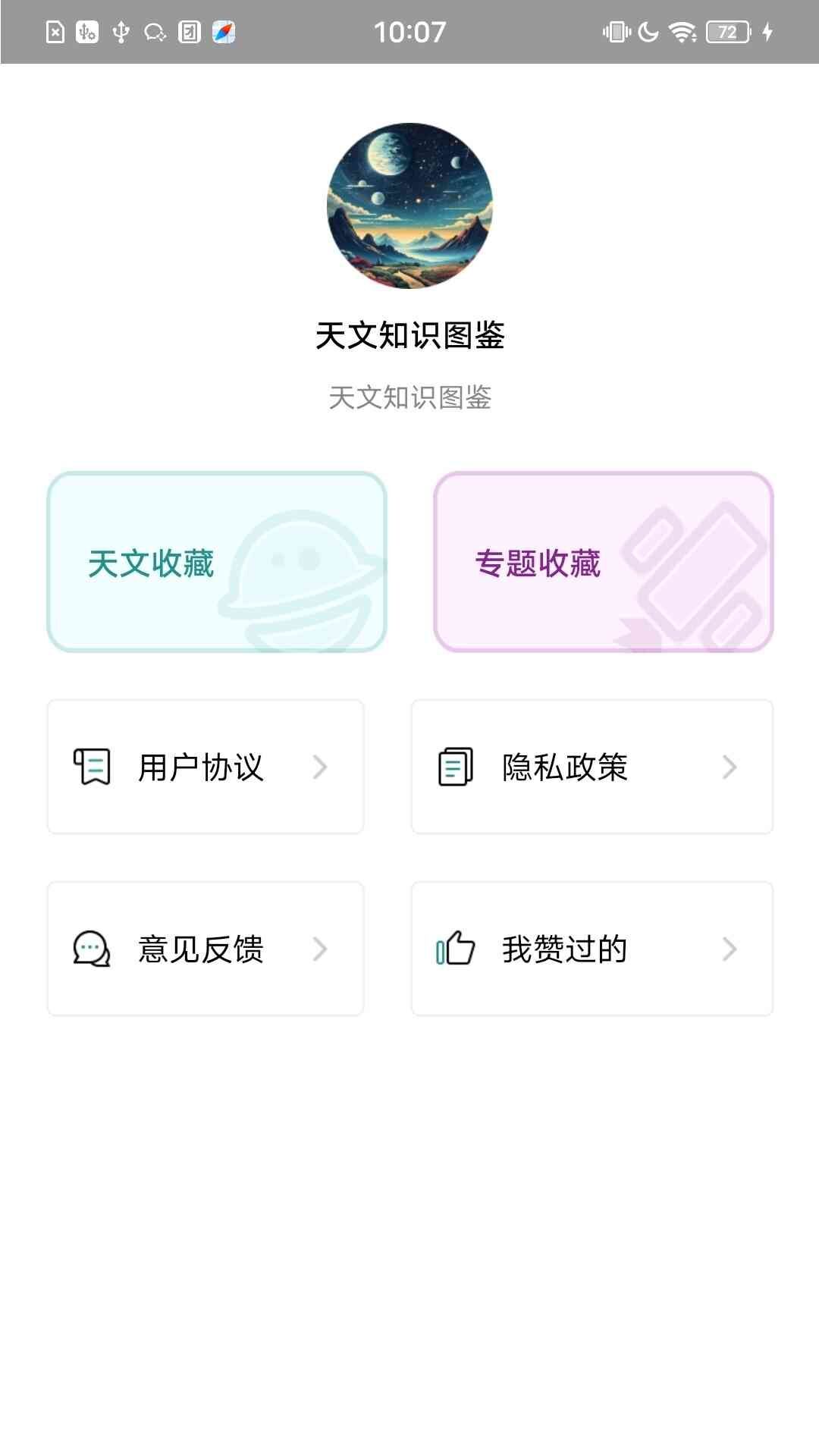Viewport: 819px width, 1456px height.
Task: Expand the 我赞过的 entry via its chevron
Action: click(x=729, y=948)
